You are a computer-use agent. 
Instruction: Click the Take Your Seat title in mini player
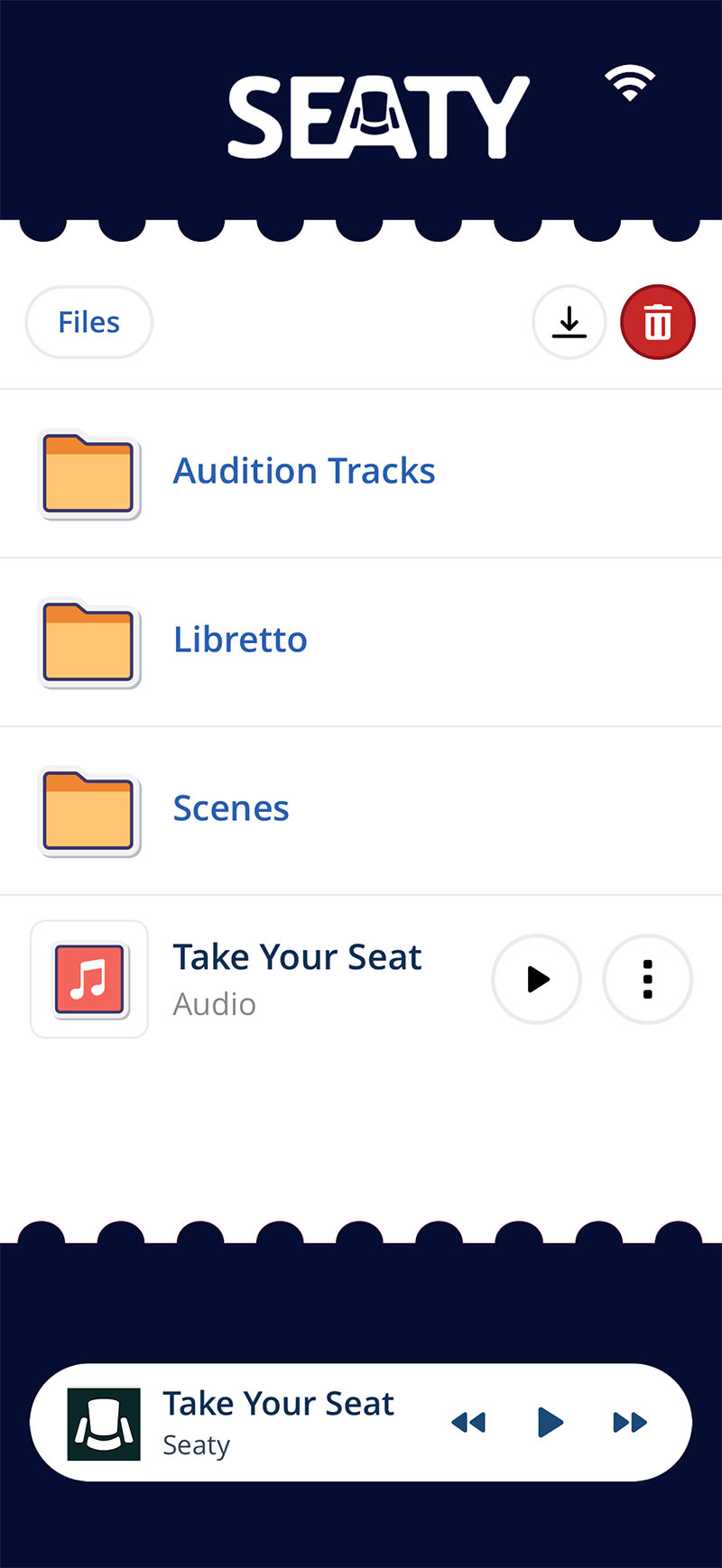(x=279, y=1404)
